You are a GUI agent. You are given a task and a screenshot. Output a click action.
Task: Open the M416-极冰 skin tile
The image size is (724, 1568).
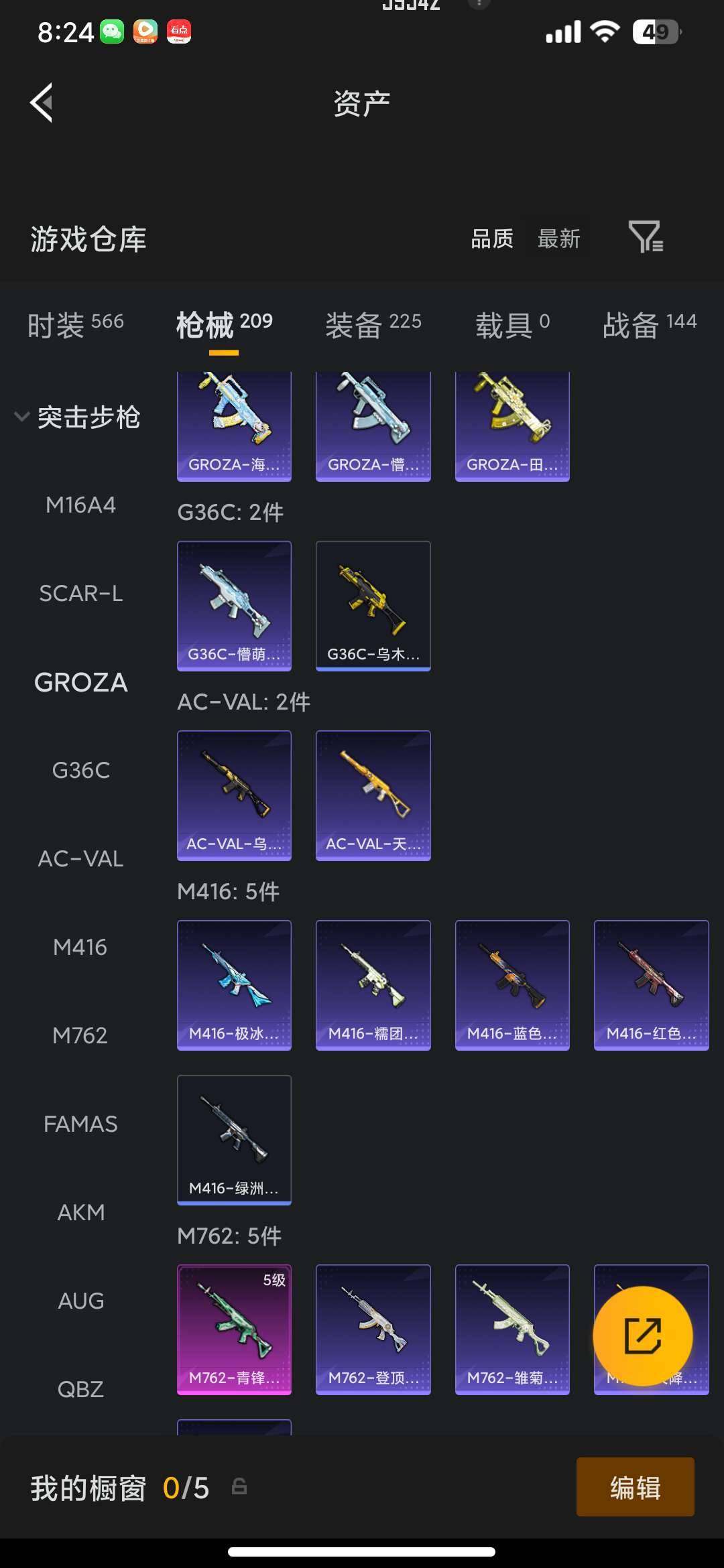[234, 985]
